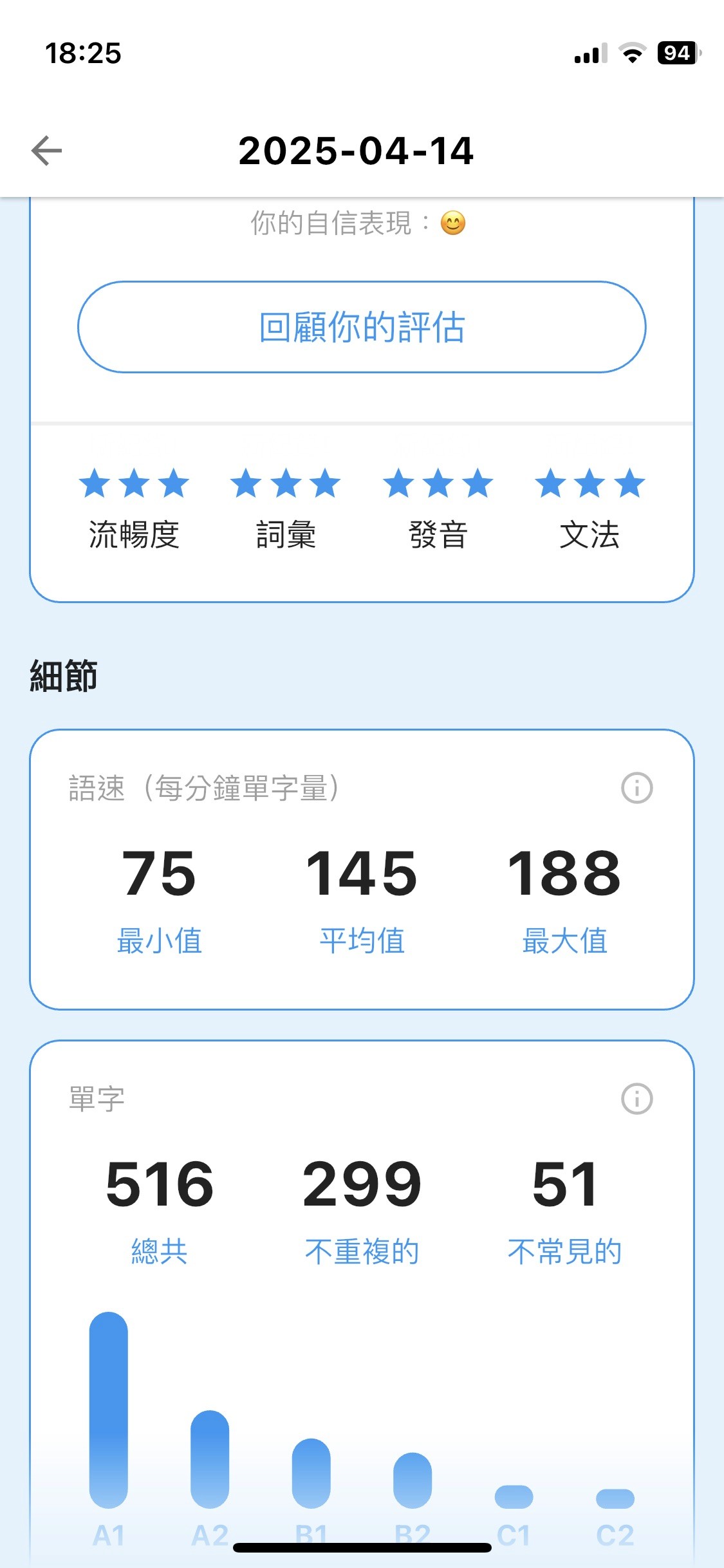This screenshot has width=724, height=1568.
Task: Click the Wi-Fi indicator in status bar
Action: (633, 54)
